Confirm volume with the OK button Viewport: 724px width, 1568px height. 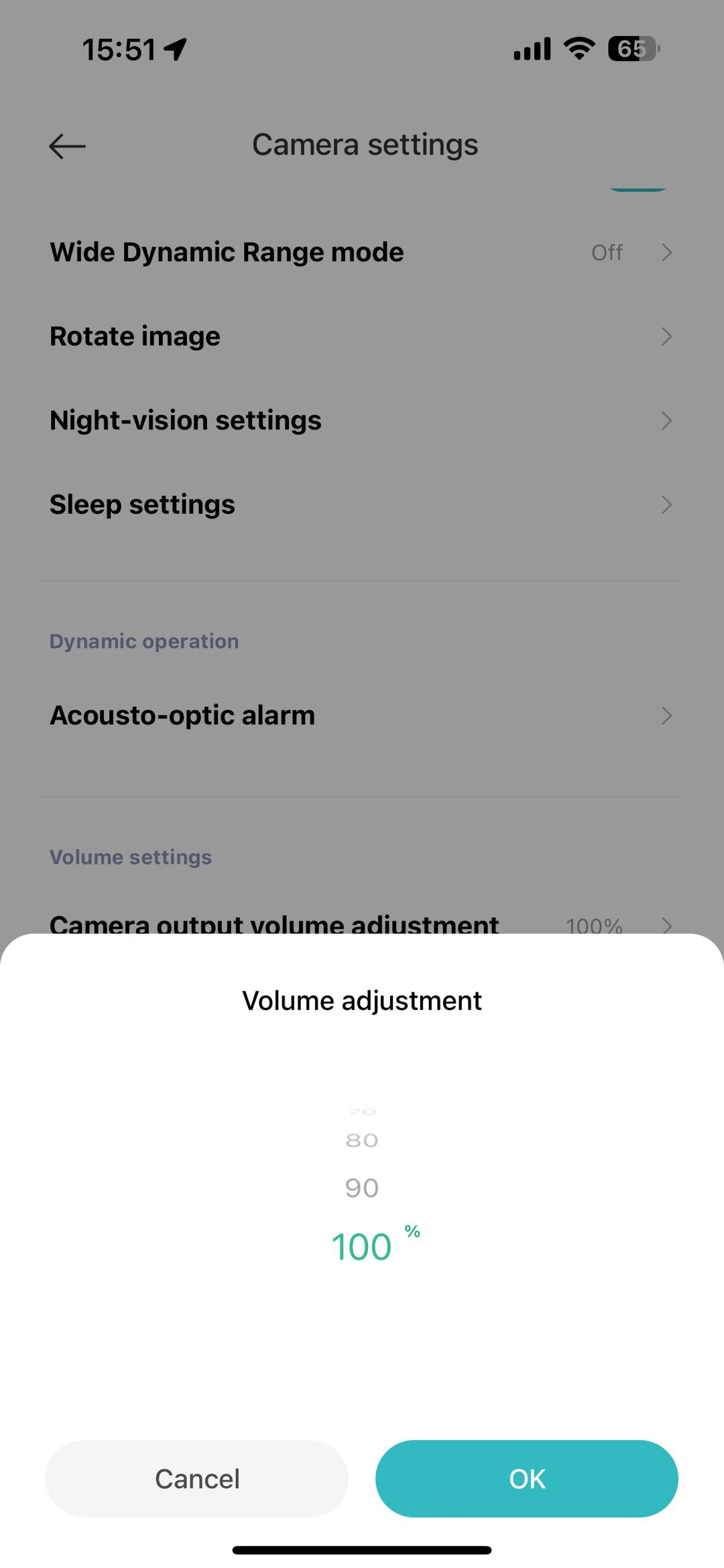(526, 1479)
